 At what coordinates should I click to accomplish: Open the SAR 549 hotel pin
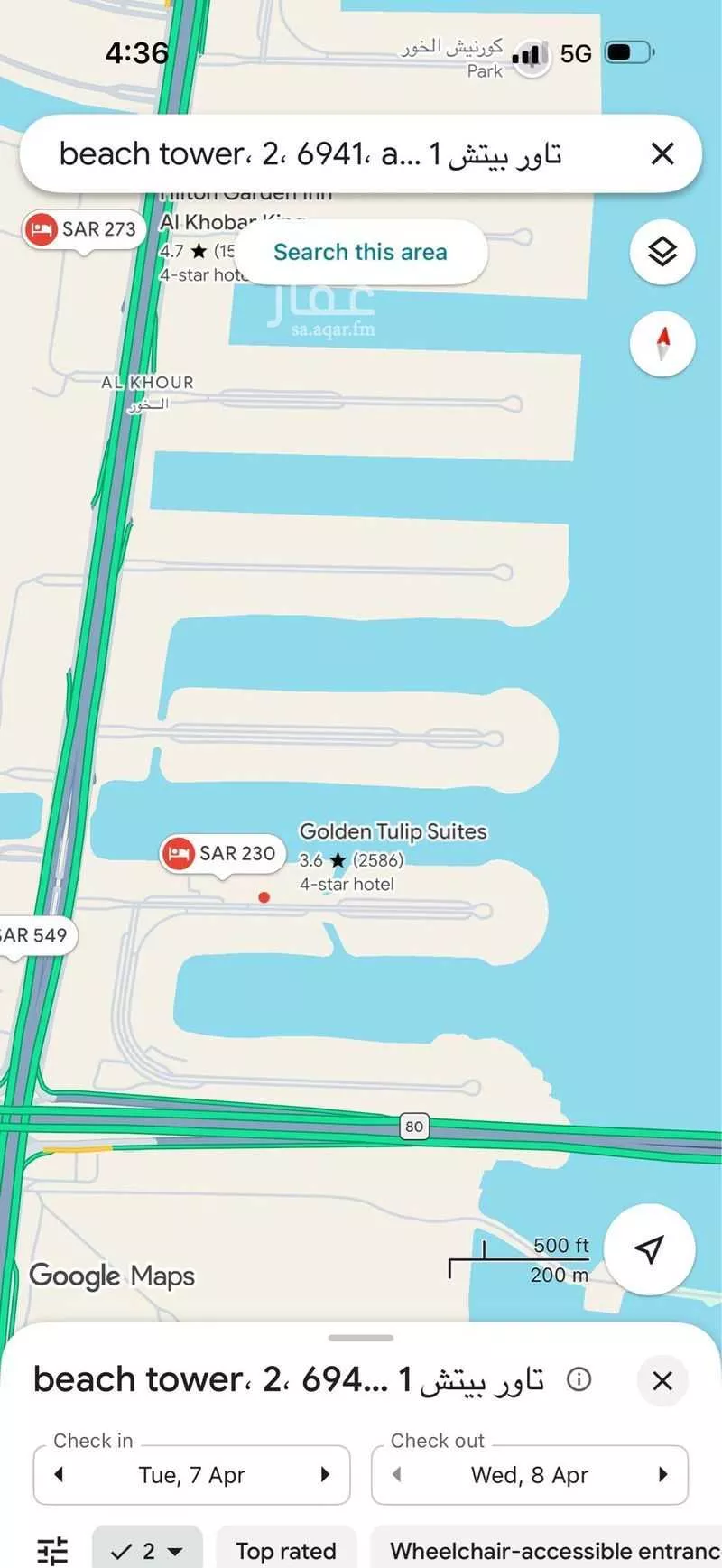(34, 935)
